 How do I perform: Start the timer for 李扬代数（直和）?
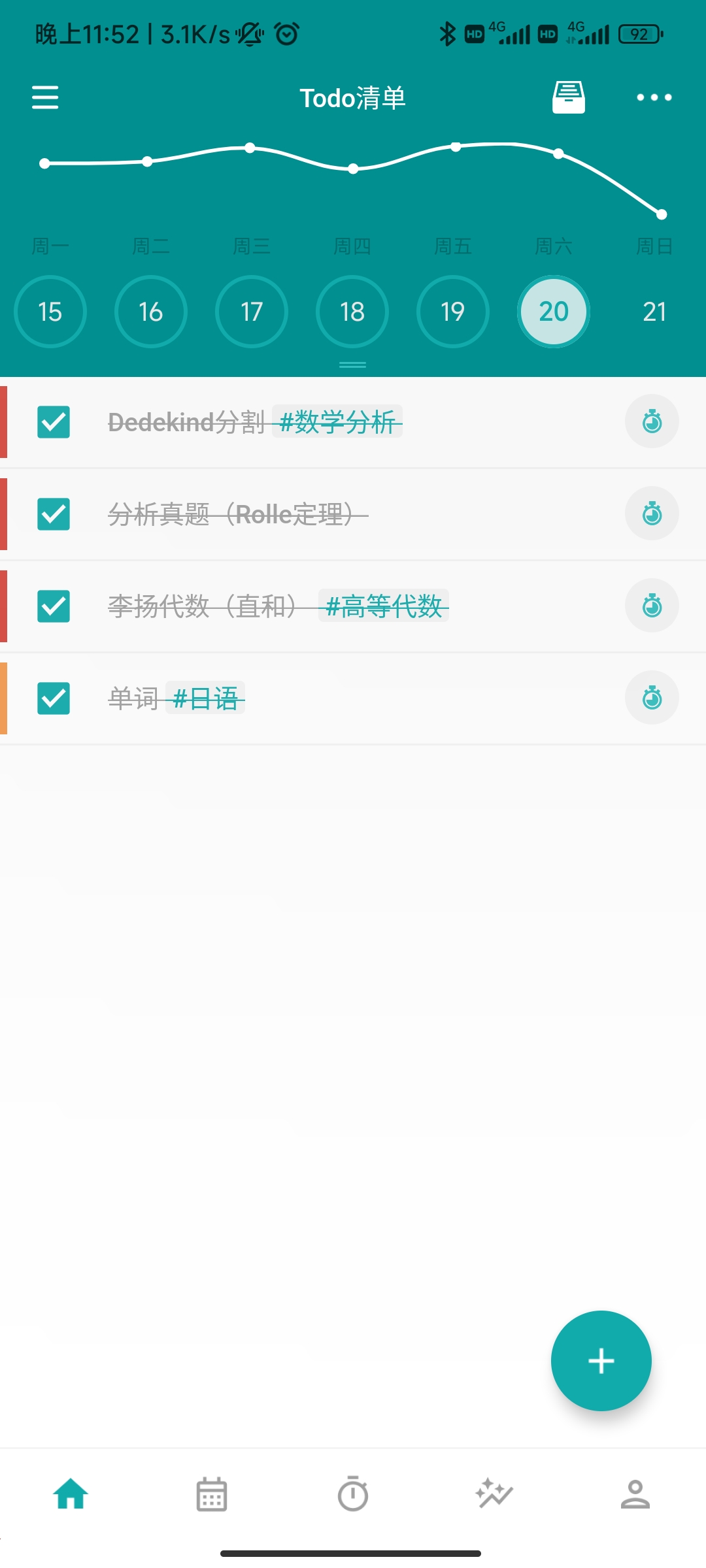(x=652, y=606)
